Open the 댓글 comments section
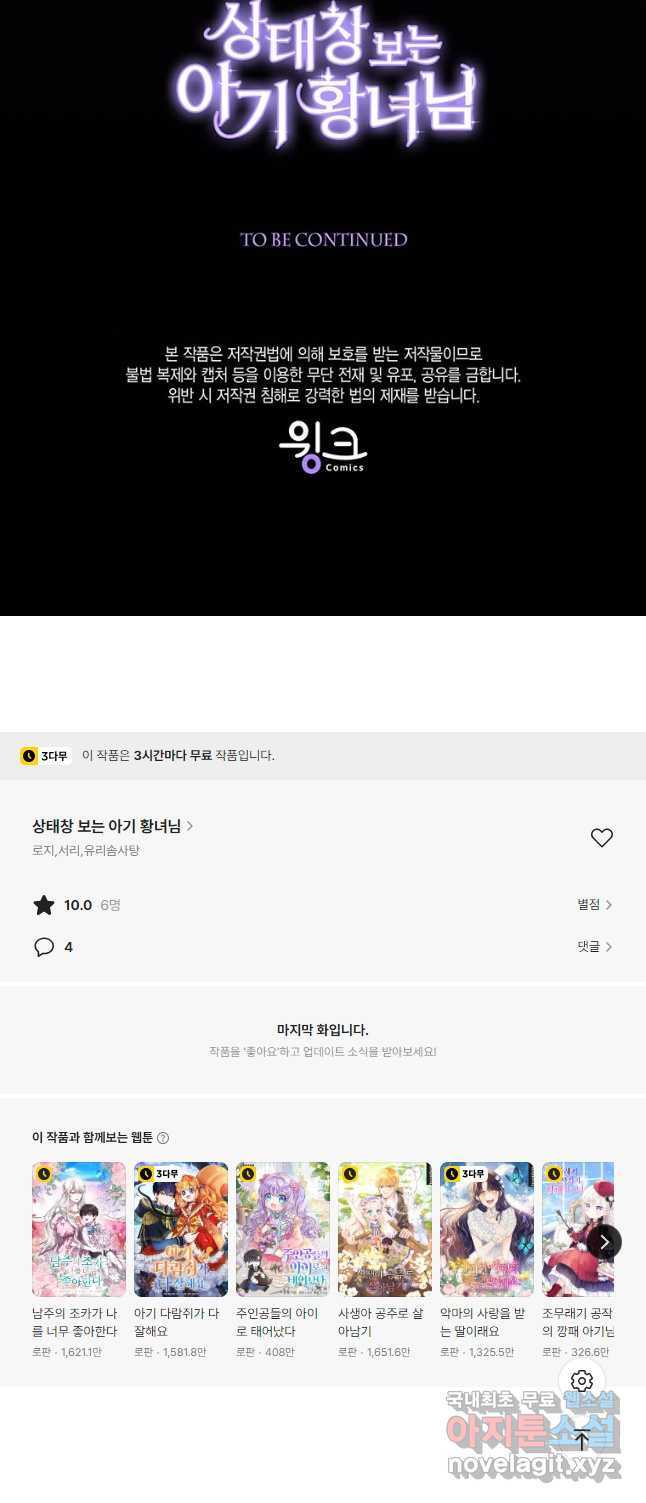The image size is (646, 1503). click(594, 946)
